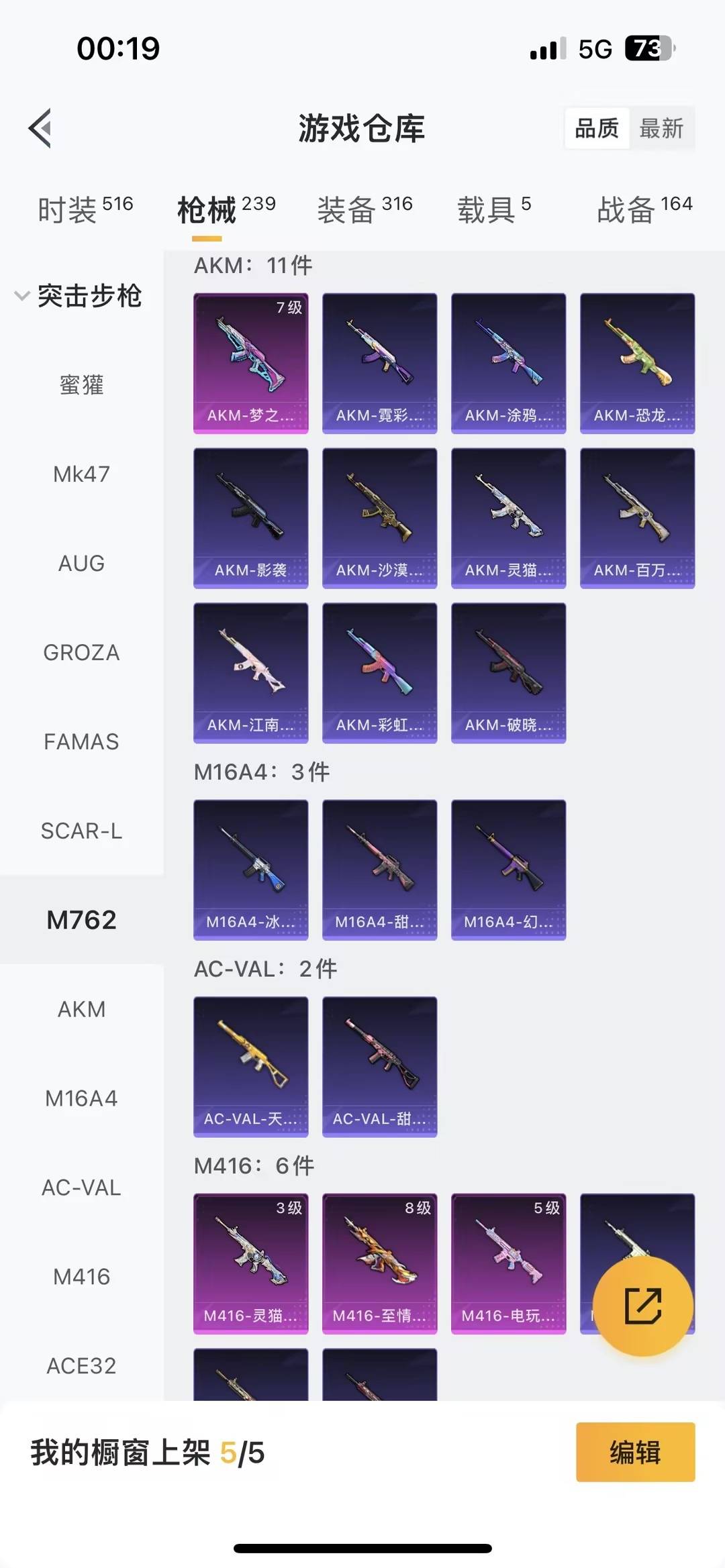725x1568 pixels.
Task: Open the M416-至情... level 8 skin
Action: click(x=380, y=1263)
